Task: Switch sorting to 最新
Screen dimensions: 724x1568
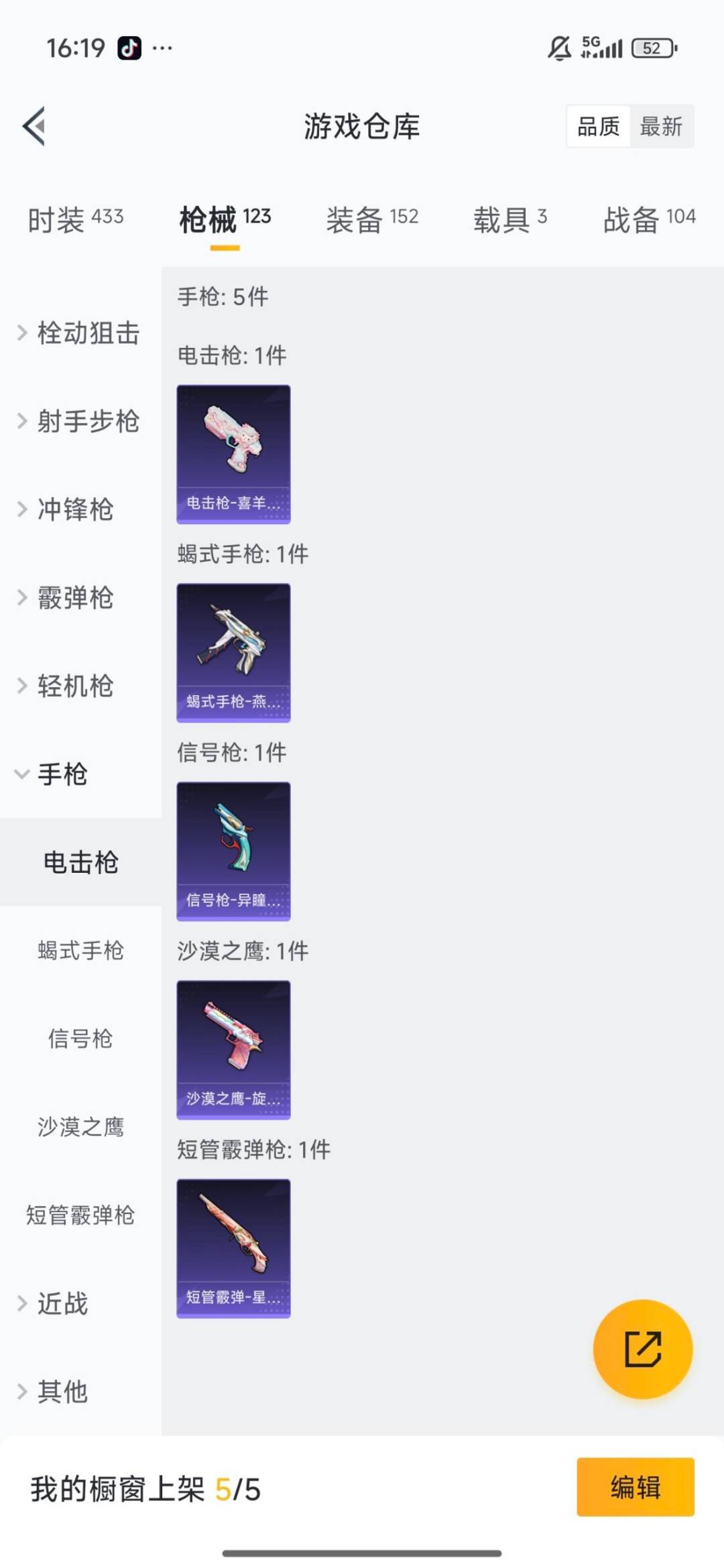Action: (660, 127)
